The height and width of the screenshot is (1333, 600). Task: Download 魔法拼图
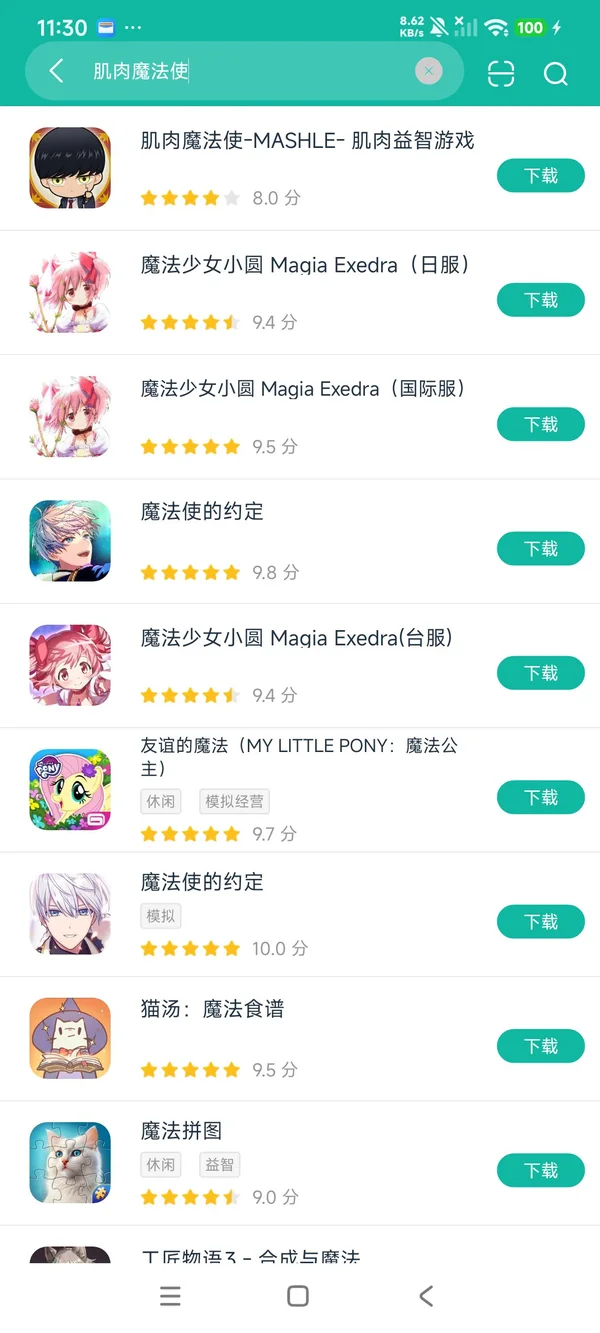coord(540,1170)
